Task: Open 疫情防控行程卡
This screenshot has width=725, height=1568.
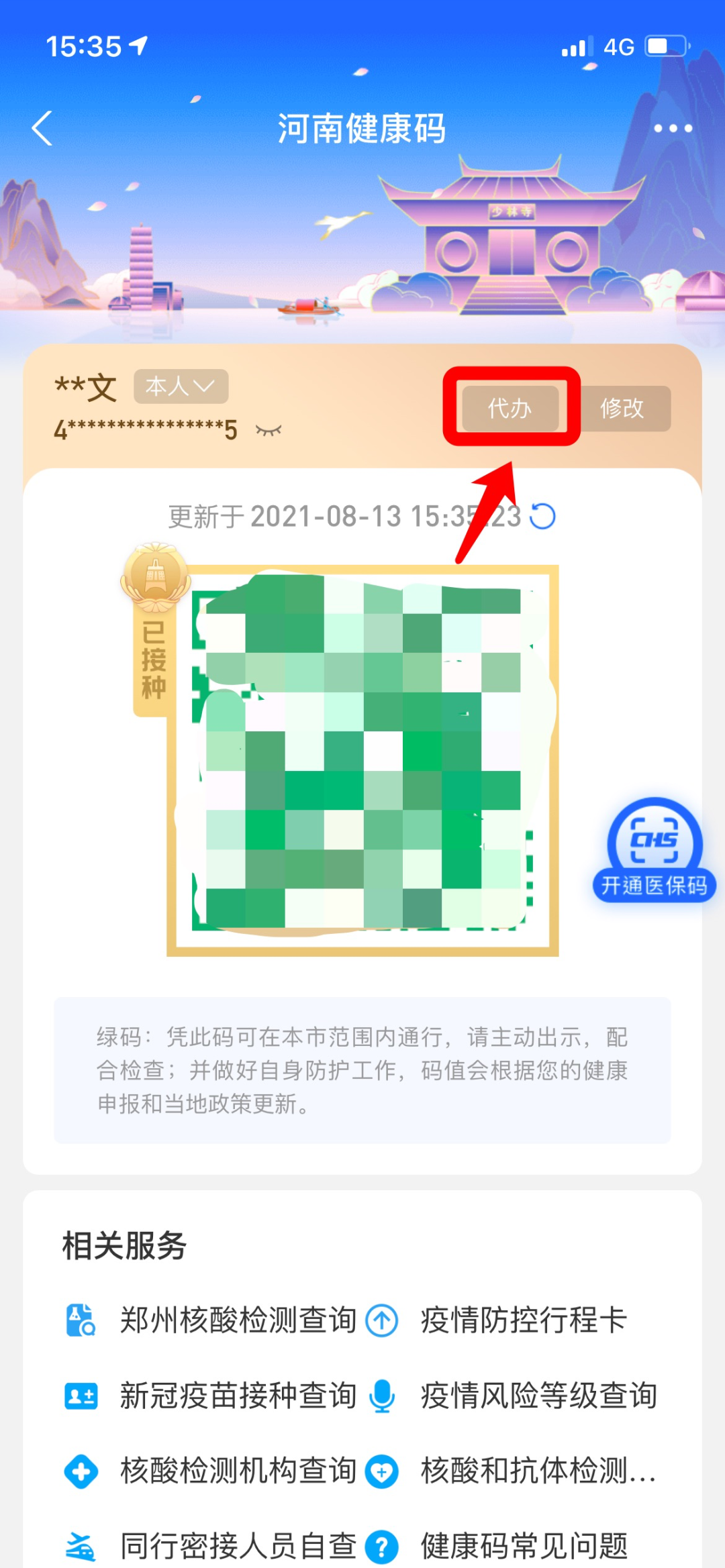Action: point(524,1320)
